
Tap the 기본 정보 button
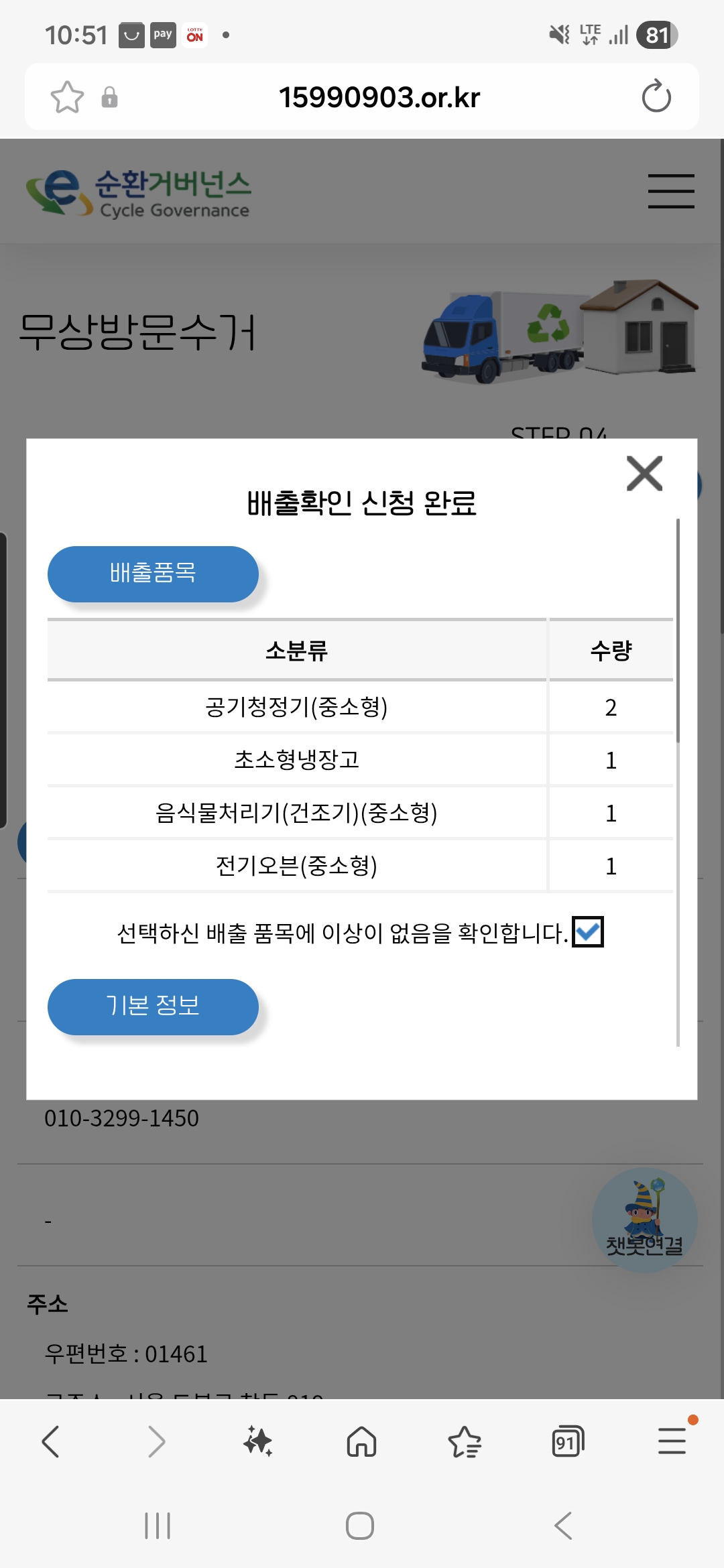pos(153,1006)
